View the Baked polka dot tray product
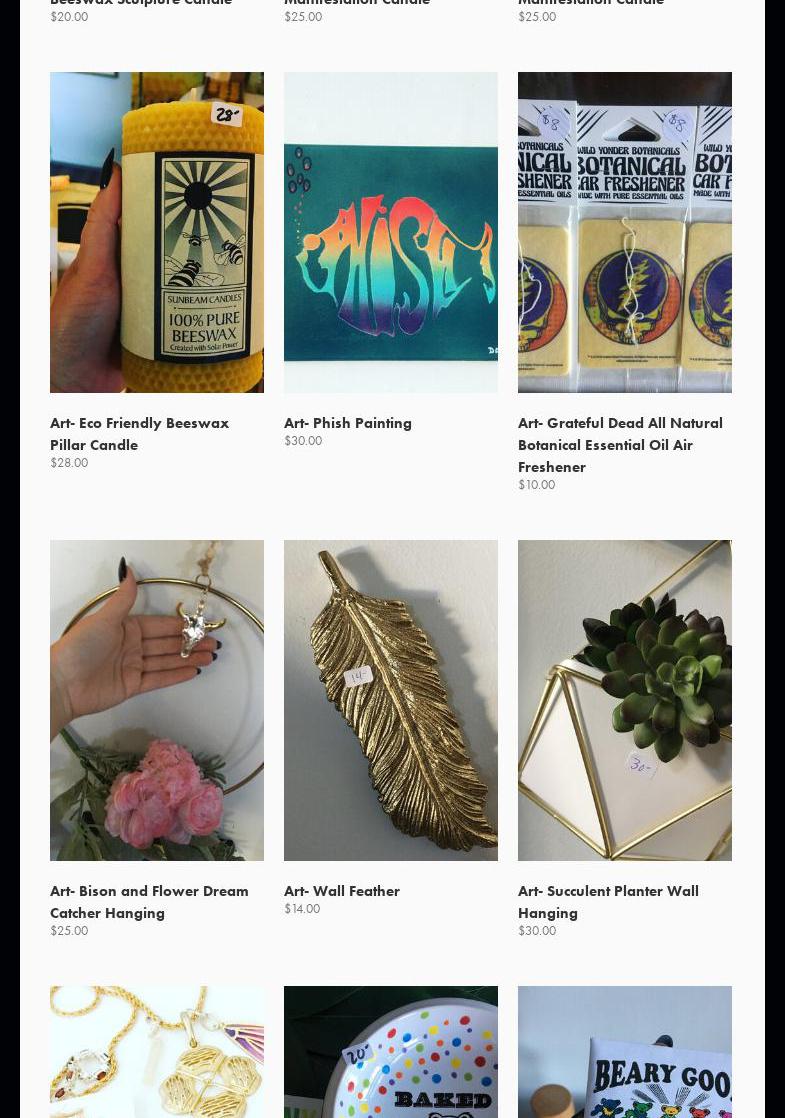785x1118 pixels. pyautogui.click(x=390, y=1052)
